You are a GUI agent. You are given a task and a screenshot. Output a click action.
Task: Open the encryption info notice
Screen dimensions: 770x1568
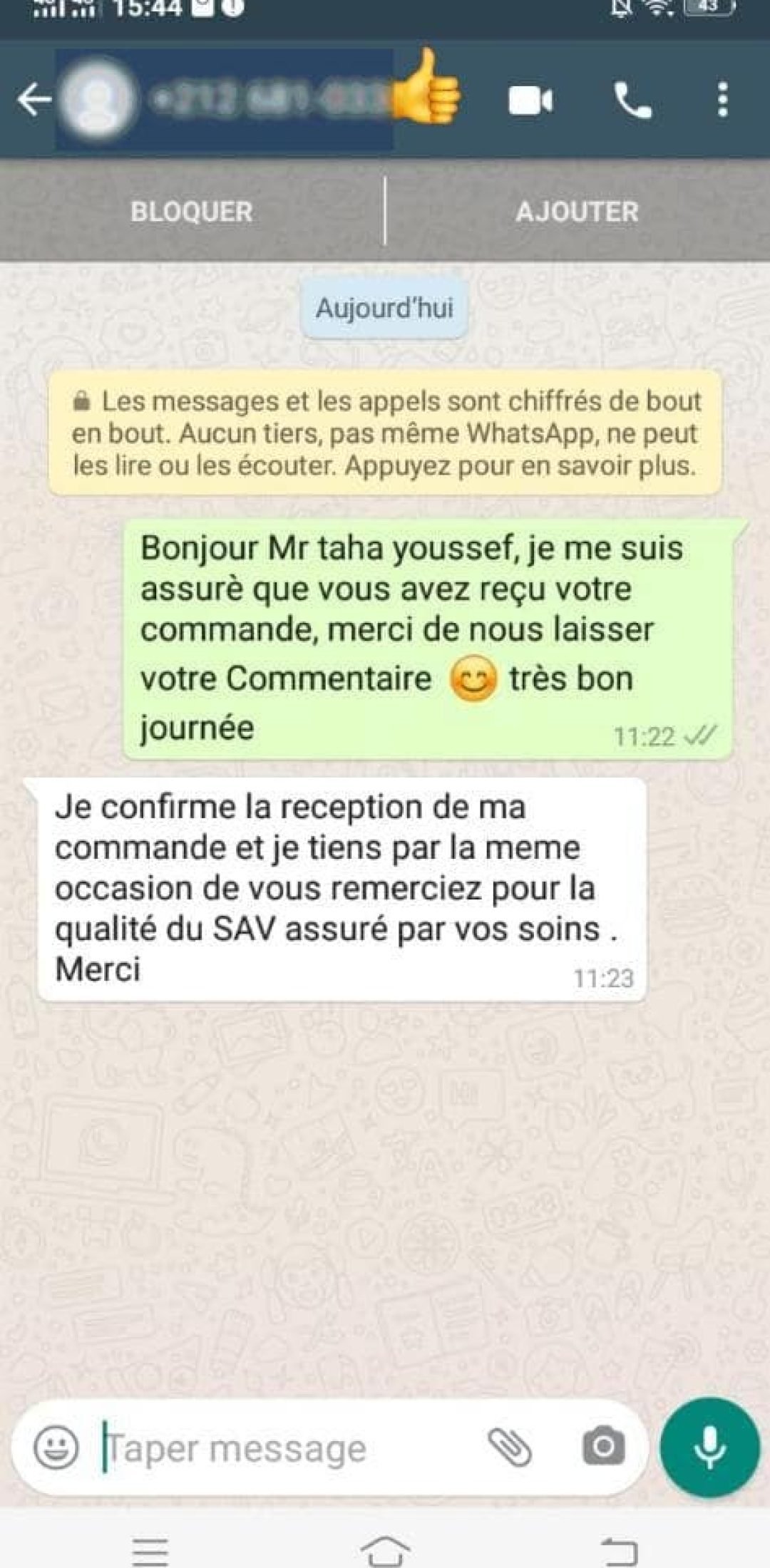coord(385,433)
